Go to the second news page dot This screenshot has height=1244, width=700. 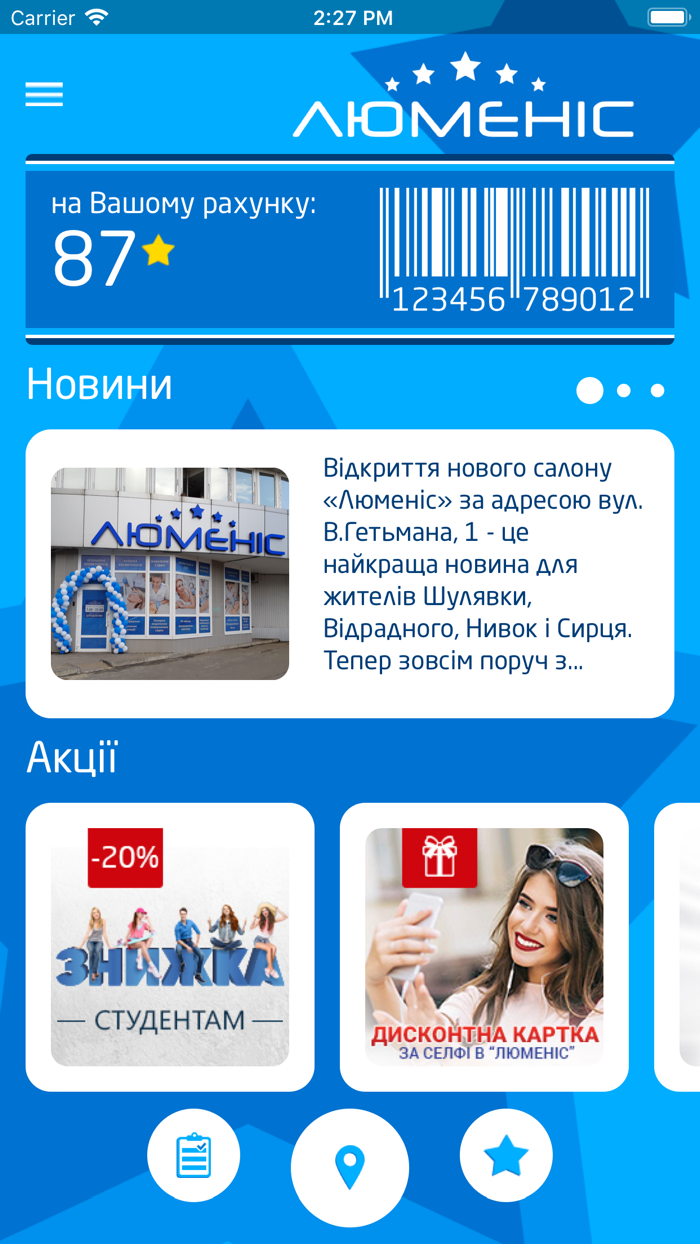coord(624,391)
